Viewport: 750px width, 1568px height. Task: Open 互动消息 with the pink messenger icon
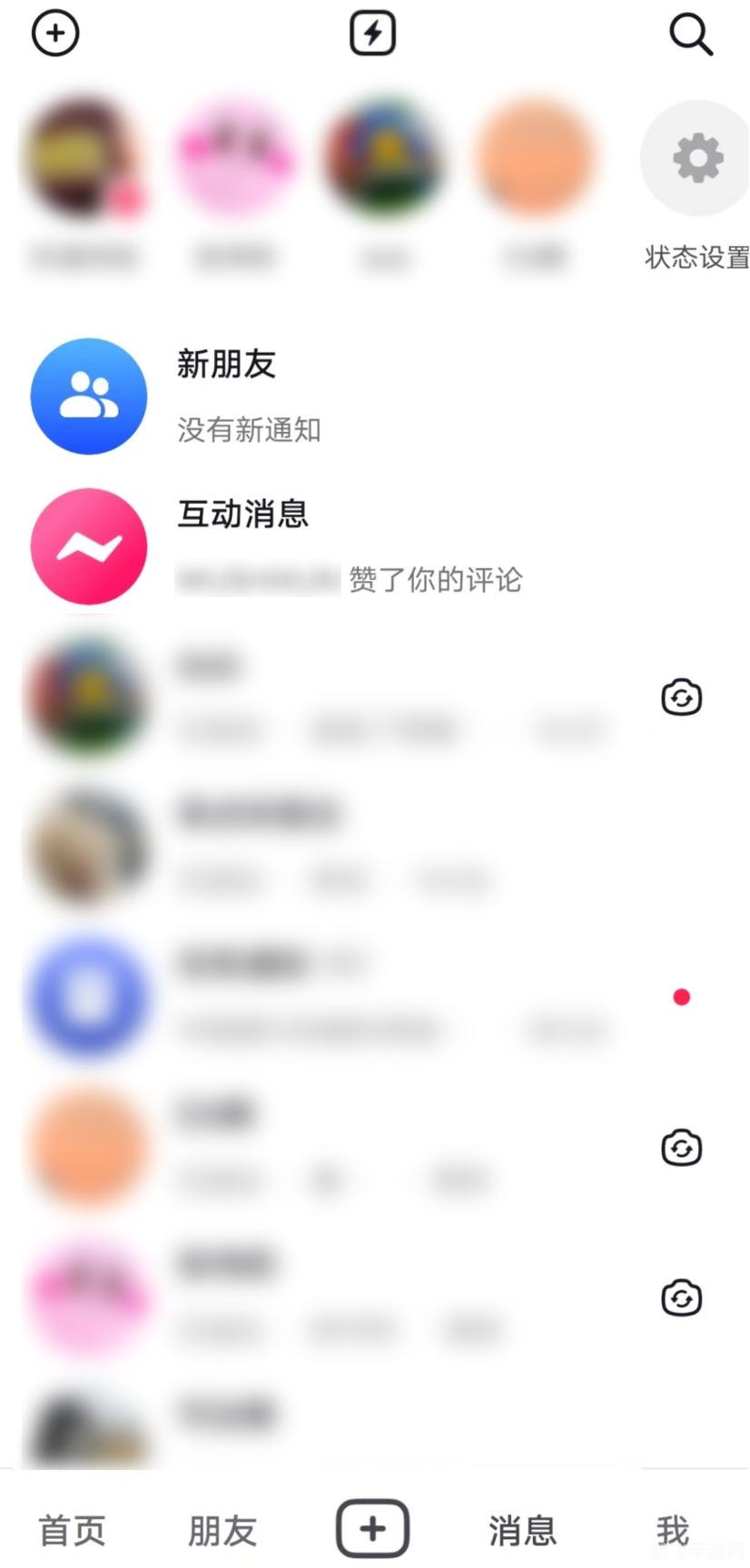coord(88,545)
